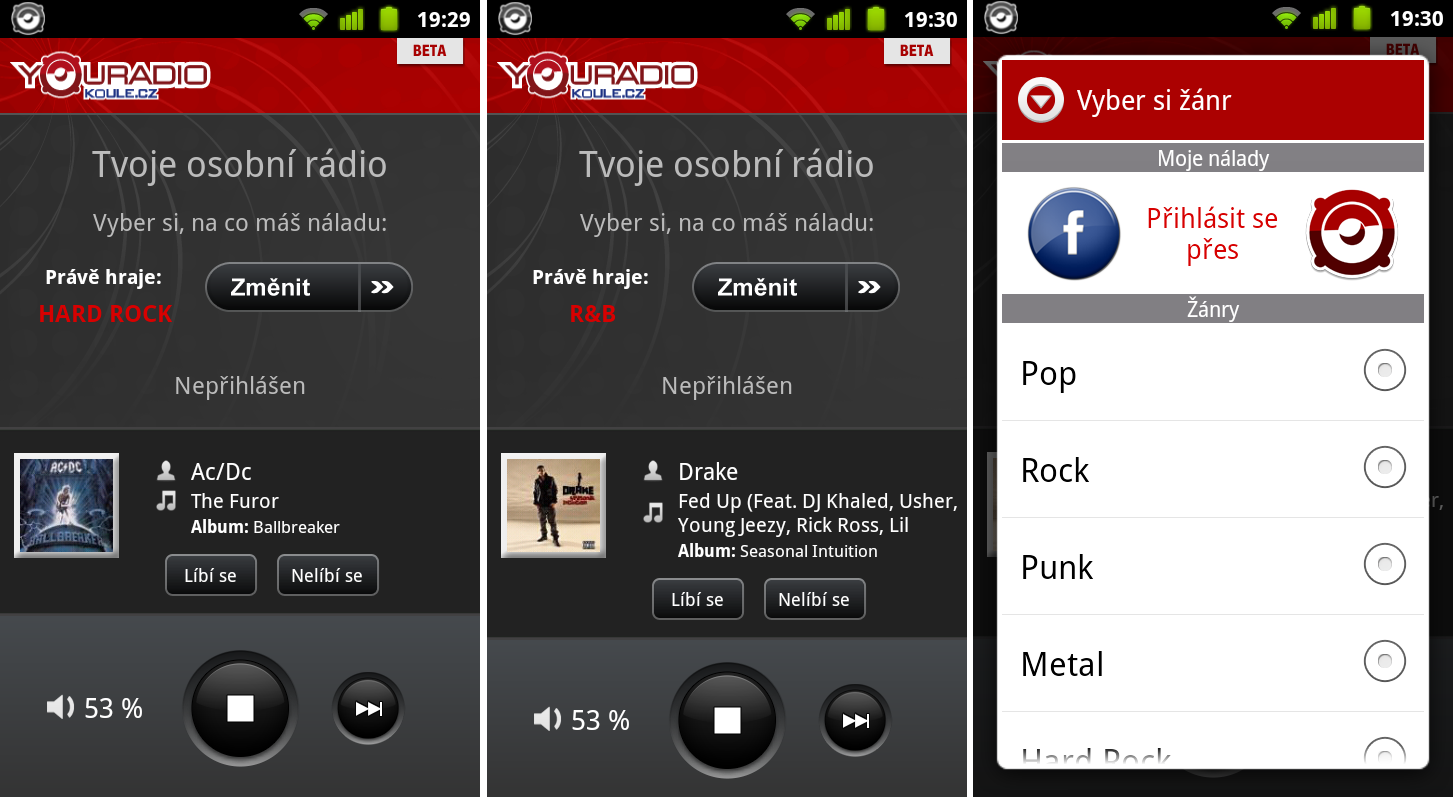Pick the Punk genre option
The width and height of the screenshot is (1455, 797).
tap(1384, 565)
